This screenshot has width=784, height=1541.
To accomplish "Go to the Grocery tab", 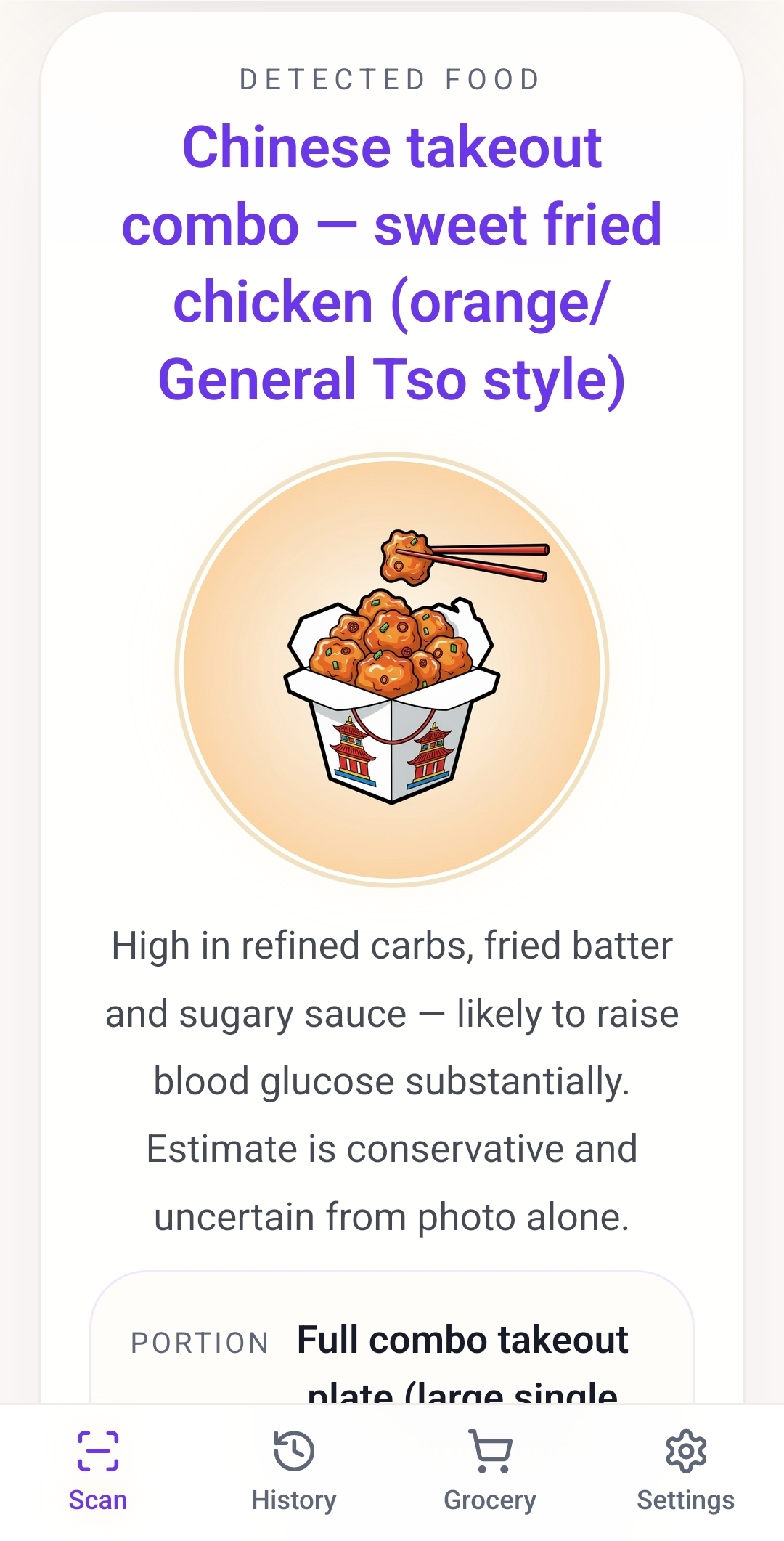I will pyautogui.click(x=490, y=1471).
